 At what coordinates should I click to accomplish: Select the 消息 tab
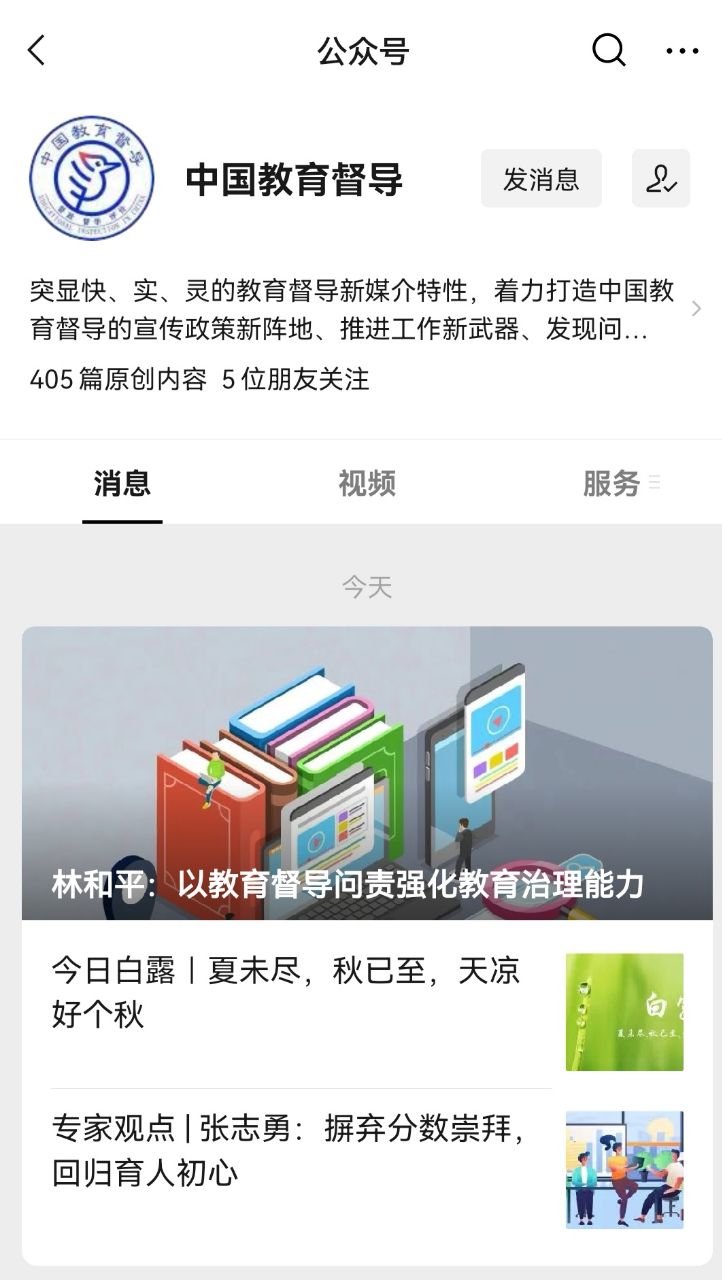122,484
